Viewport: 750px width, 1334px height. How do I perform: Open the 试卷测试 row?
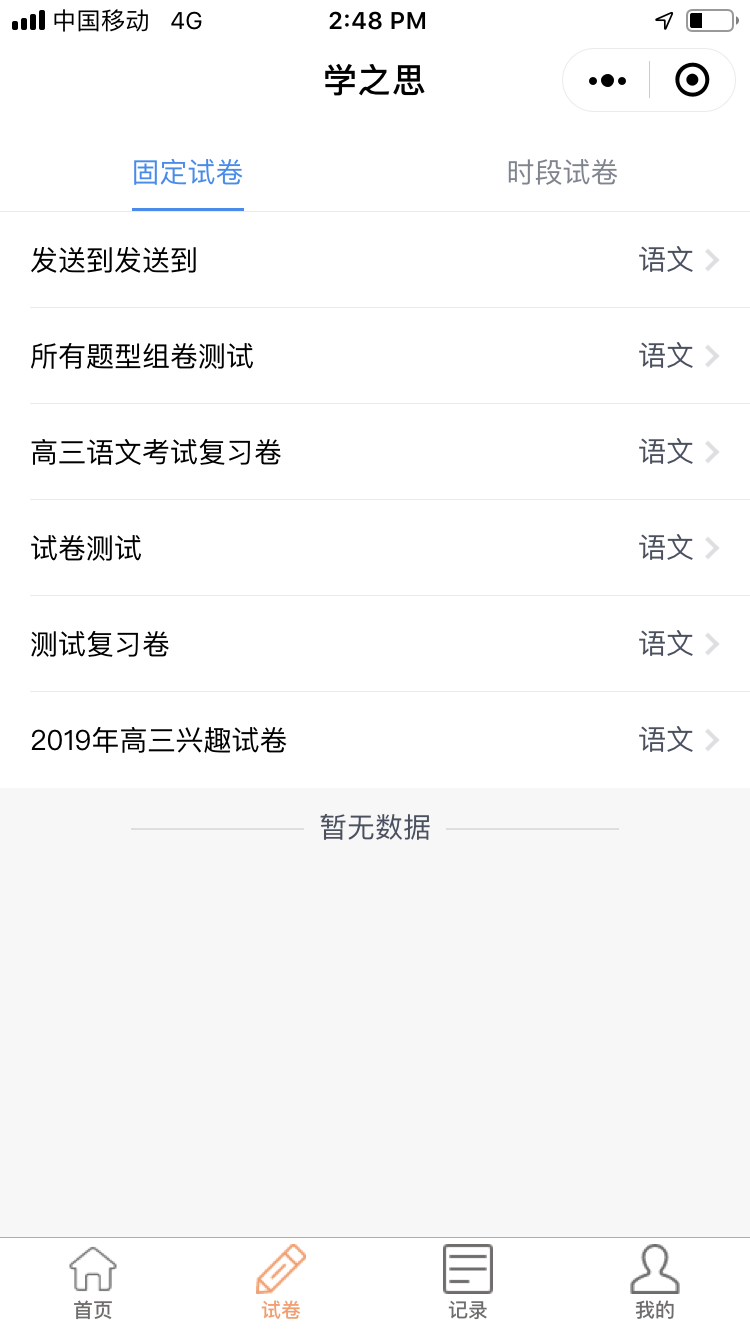(x=375, y=548)
